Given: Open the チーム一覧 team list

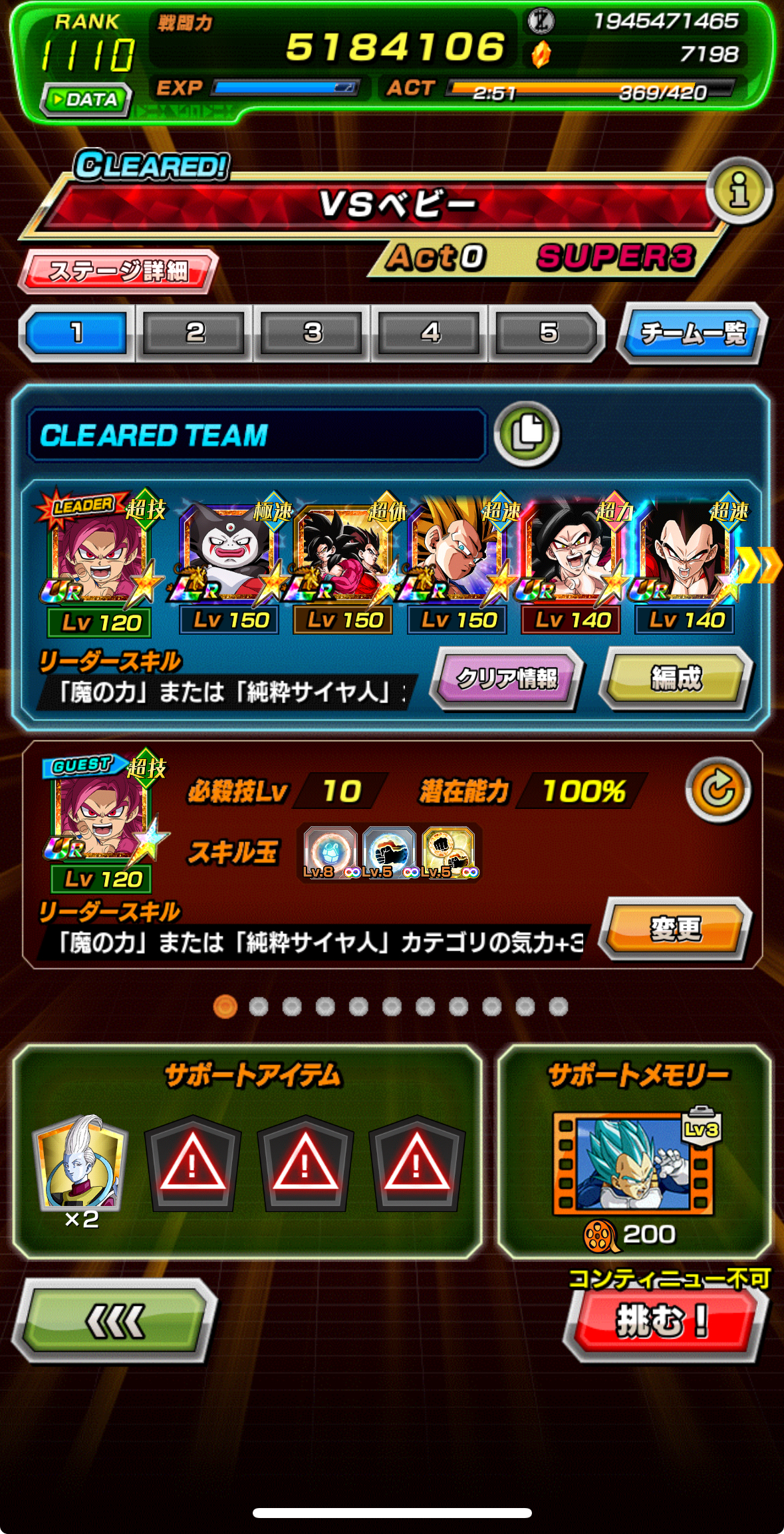Looking at the screenshot, I should coord(692,333).
